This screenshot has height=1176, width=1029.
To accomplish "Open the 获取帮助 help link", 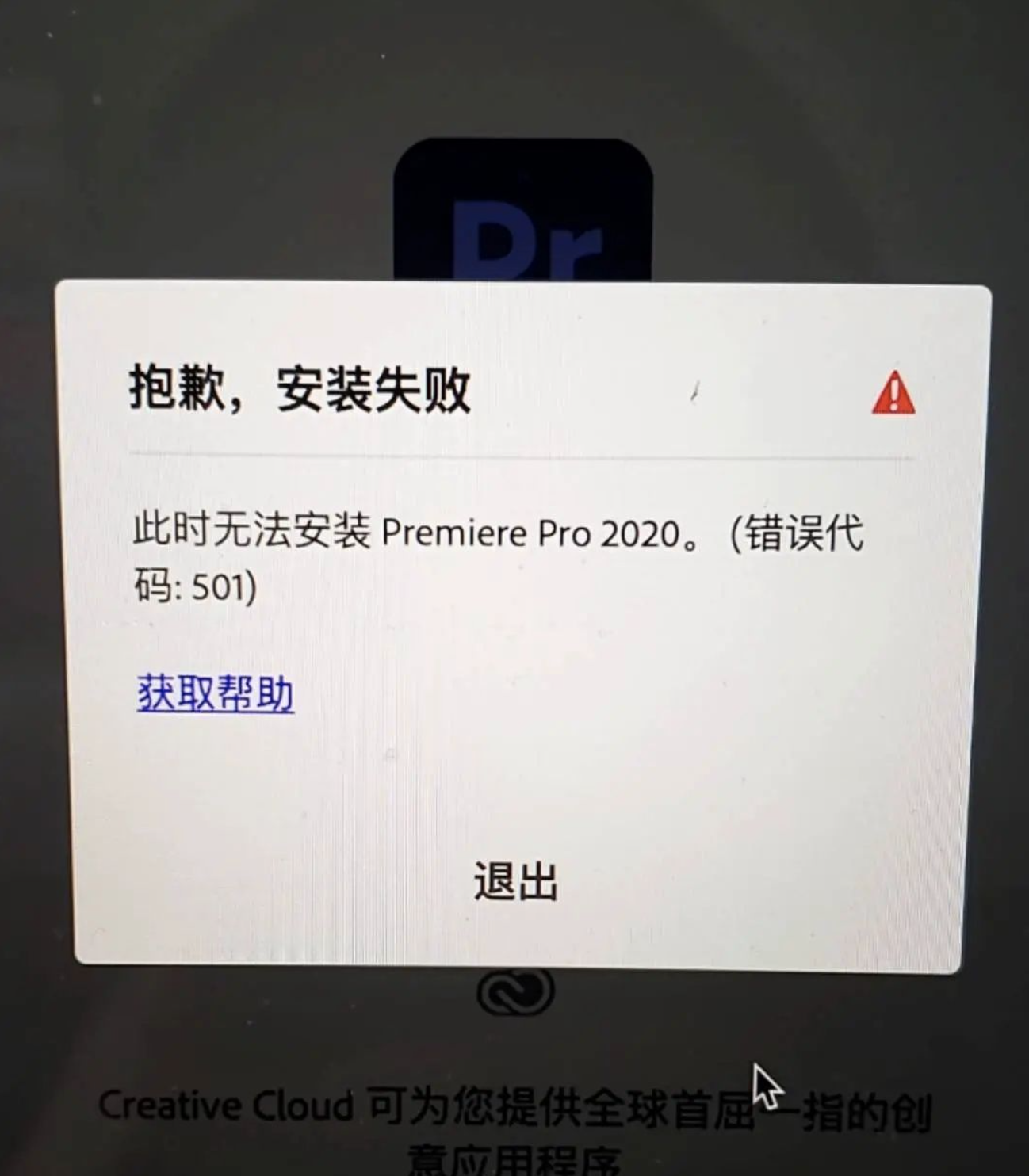I will coord(213,693).
